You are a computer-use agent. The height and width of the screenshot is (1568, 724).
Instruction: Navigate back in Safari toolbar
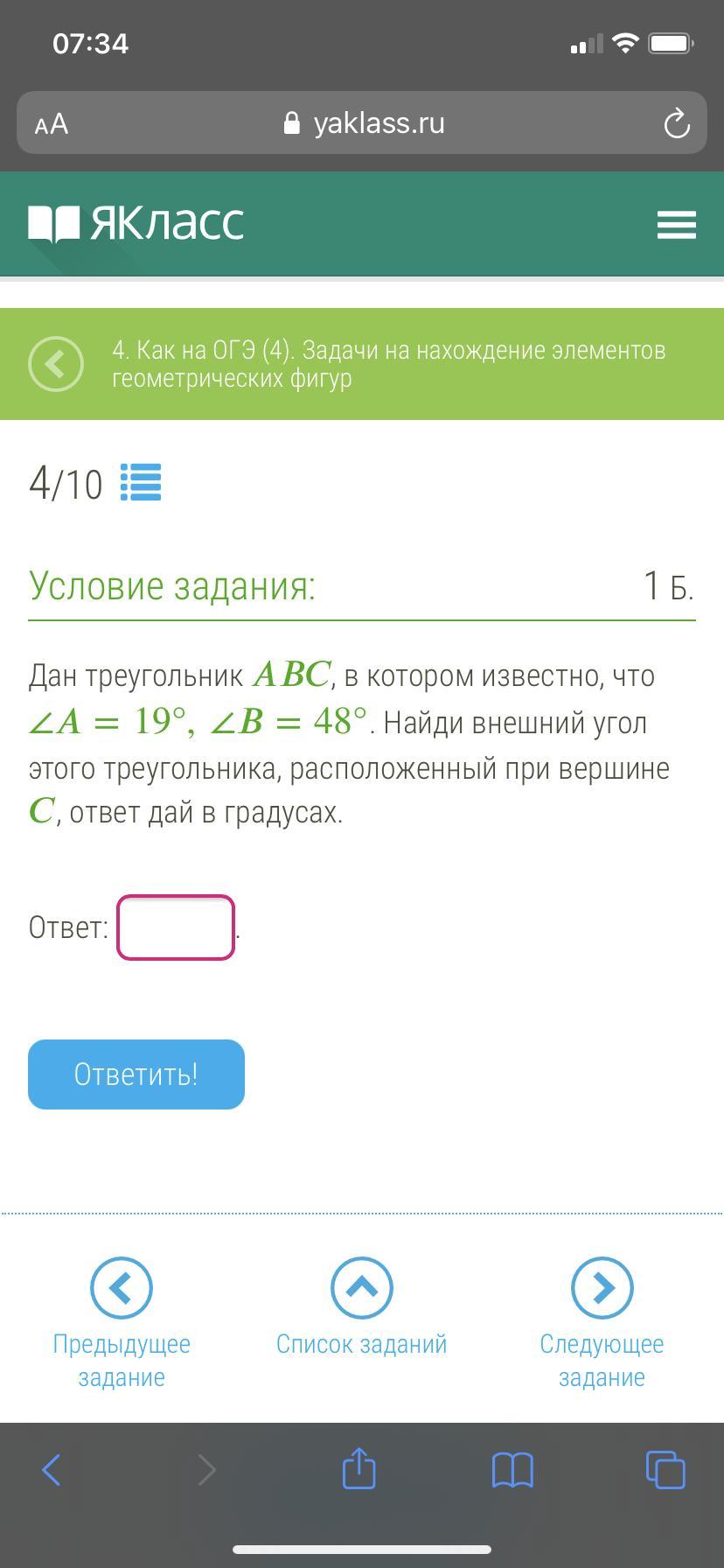[x=52, y=1470]
